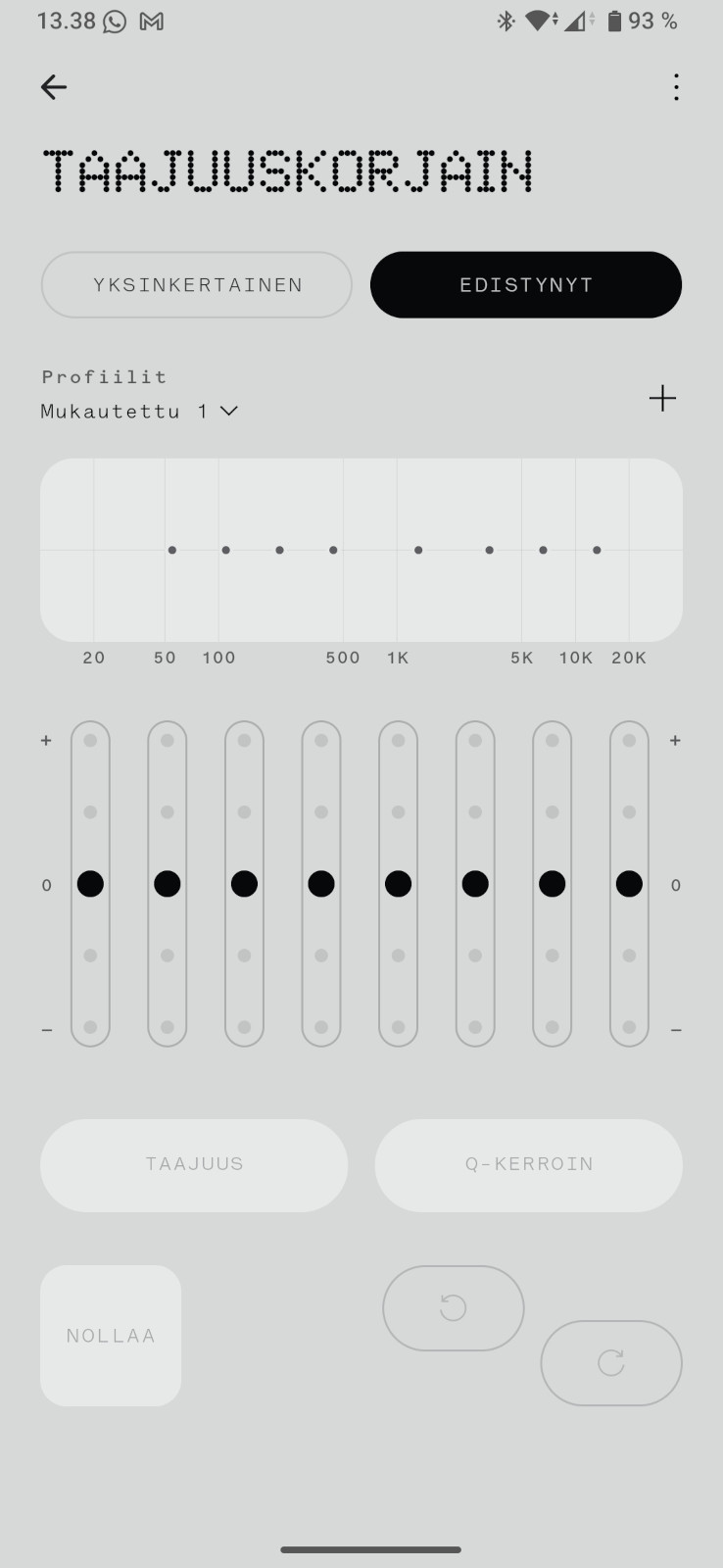Reset the equalizer with Nollaa
Viewport: 723px width, 1568px height.
tap(111, 1335)
